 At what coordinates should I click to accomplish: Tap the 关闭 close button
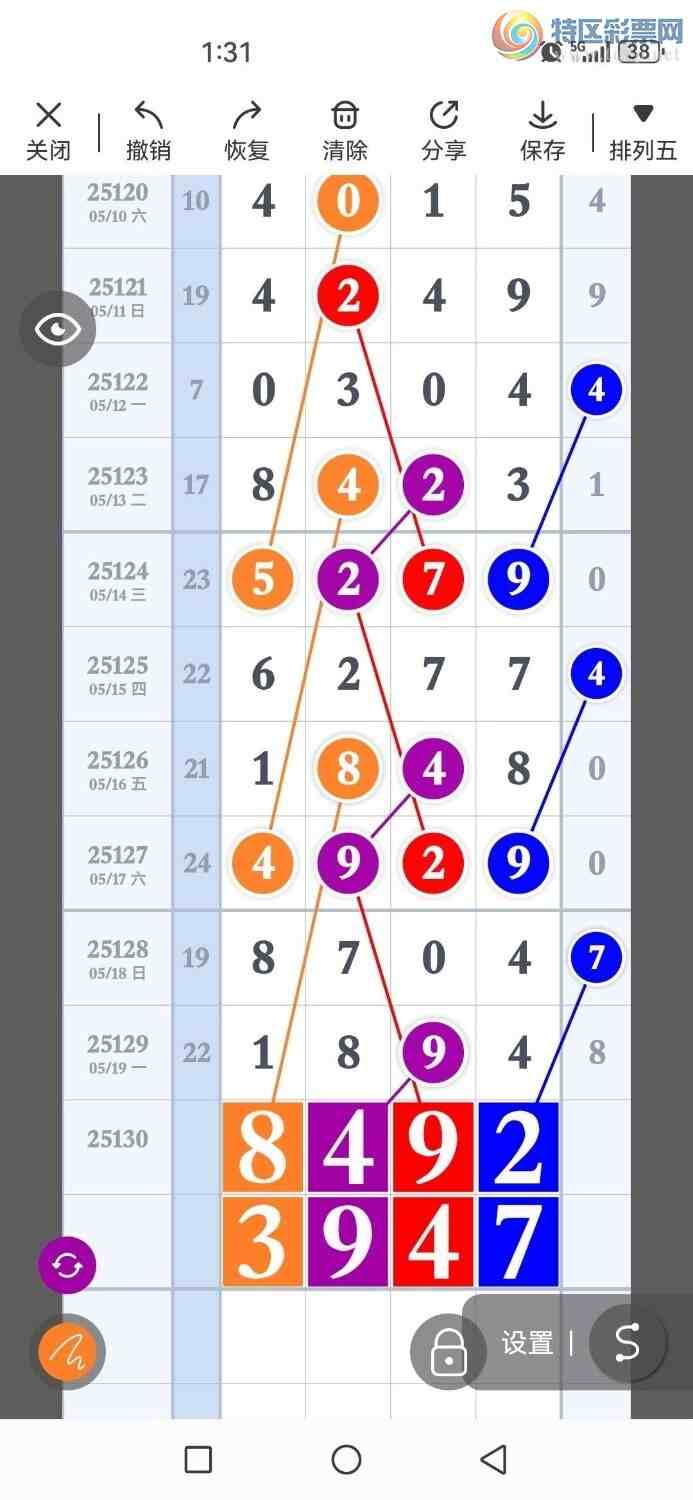[48, 131]
